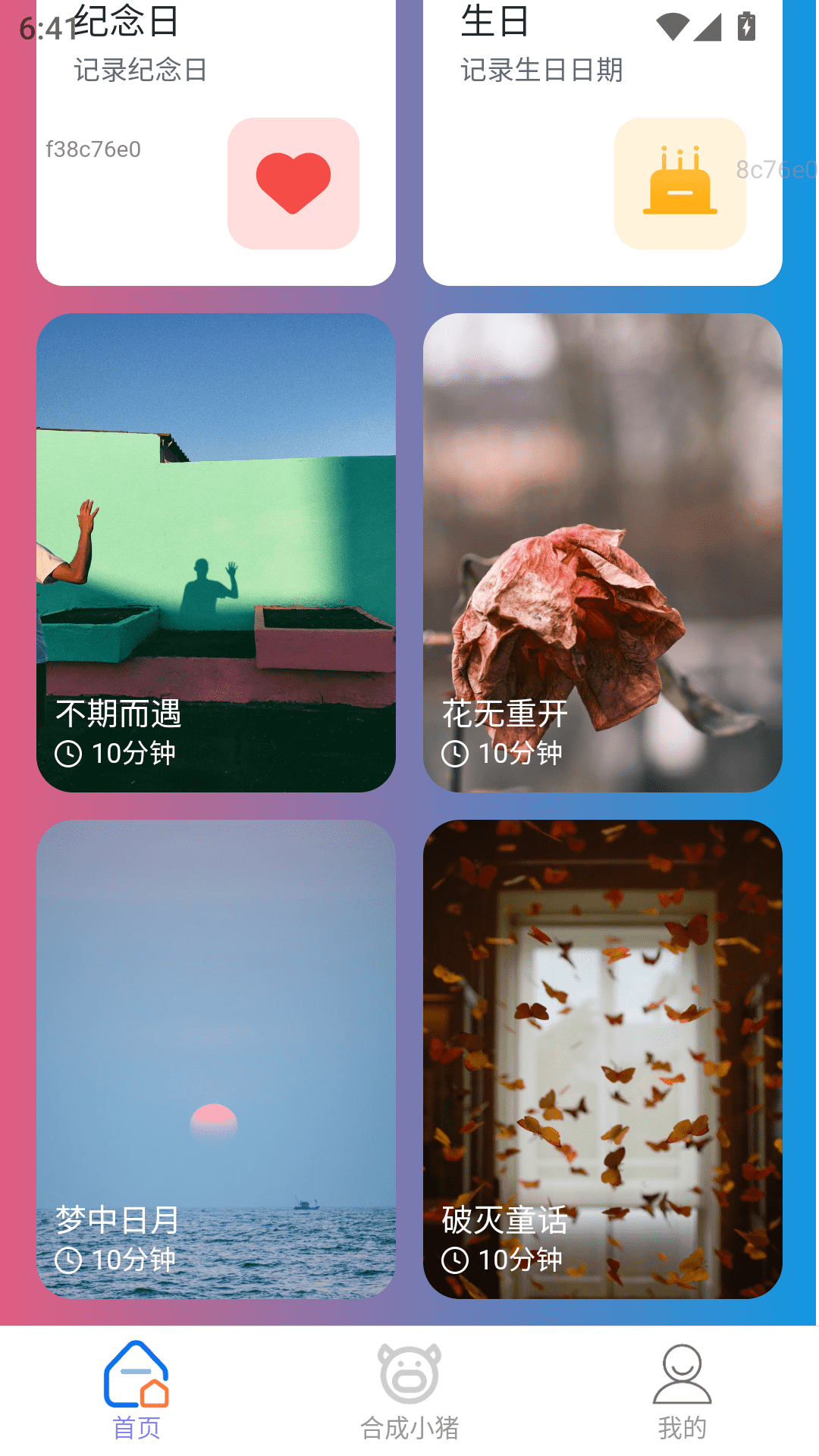Tap the battery indicator in the status bar

745,24
